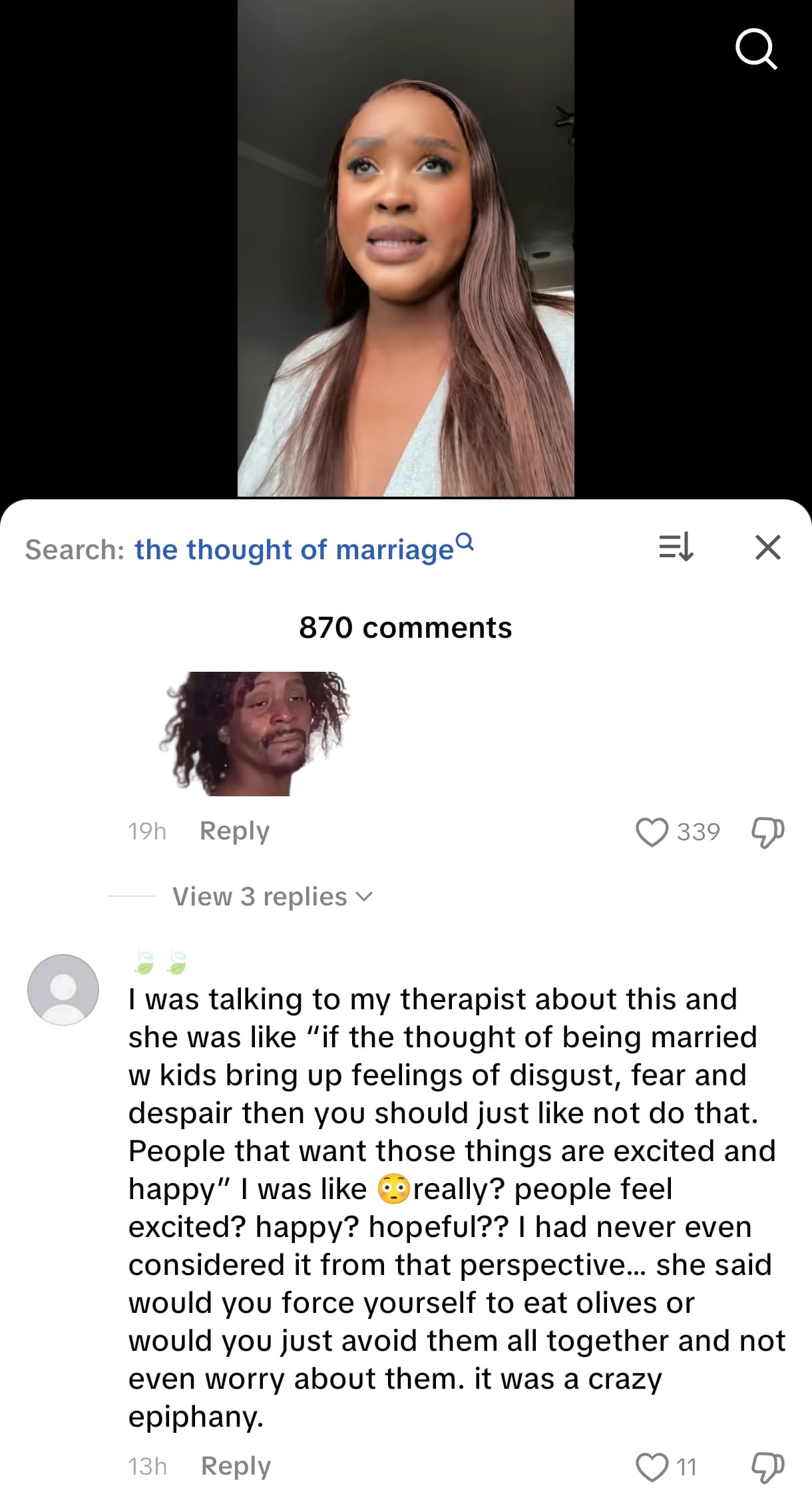
Task: Like the comment with 339 likes
Action: pyautogui.click(x=652, y=832)
